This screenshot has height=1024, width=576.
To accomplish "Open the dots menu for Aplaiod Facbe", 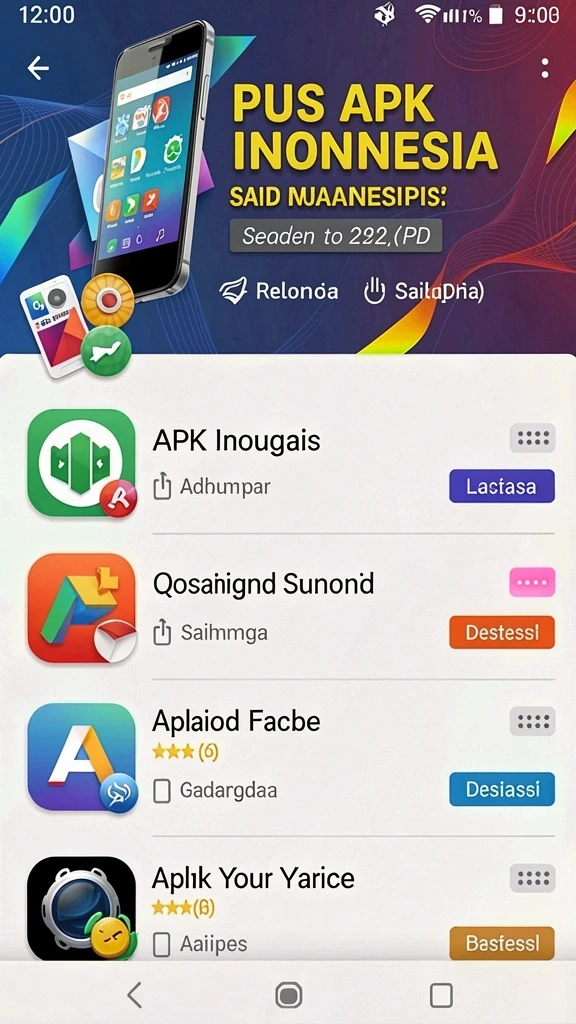I will coord(532,721).
